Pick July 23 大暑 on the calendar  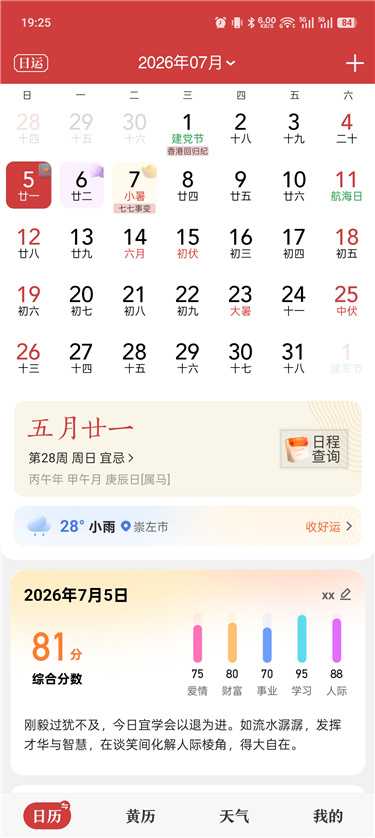(x=240, y=300)
